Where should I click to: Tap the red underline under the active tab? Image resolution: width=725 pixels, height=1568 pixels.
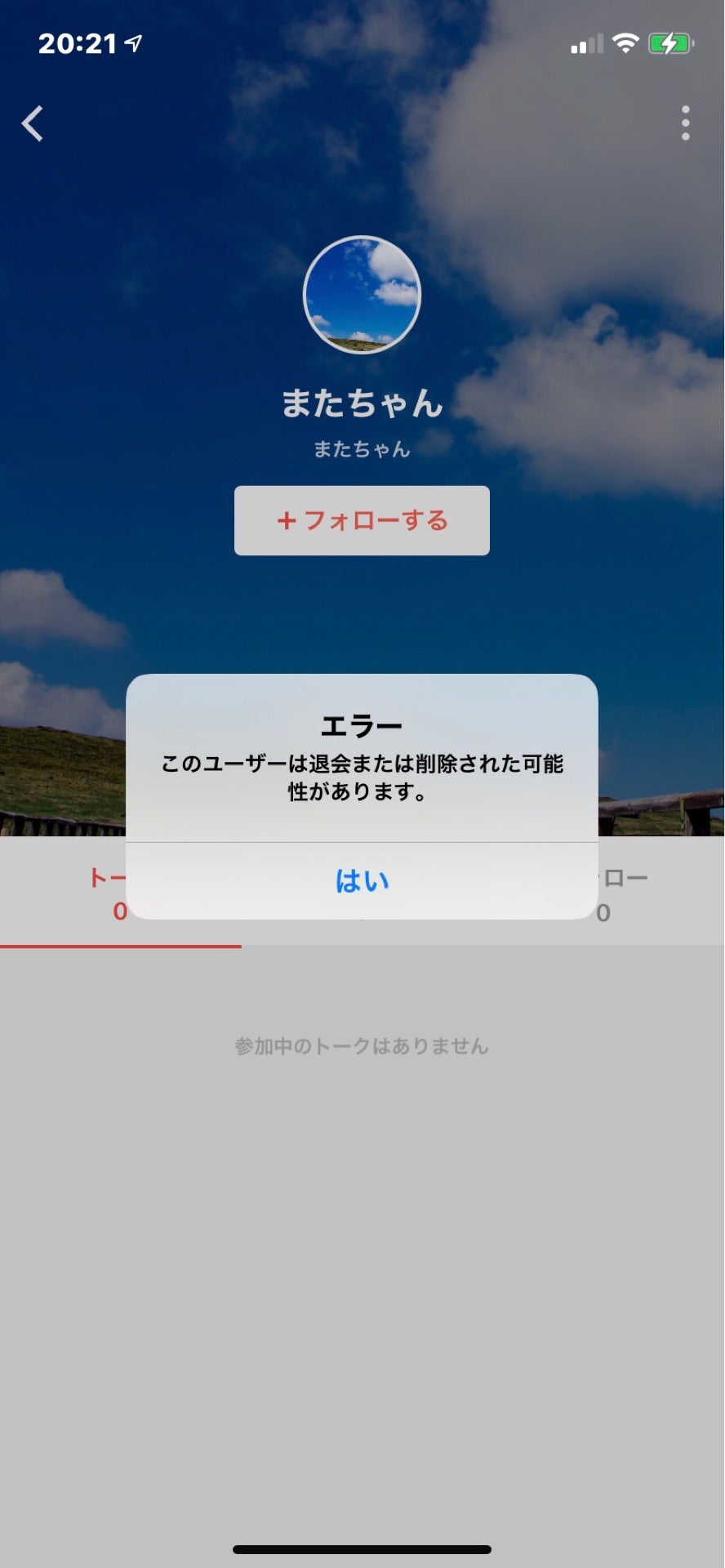(121, 946)
